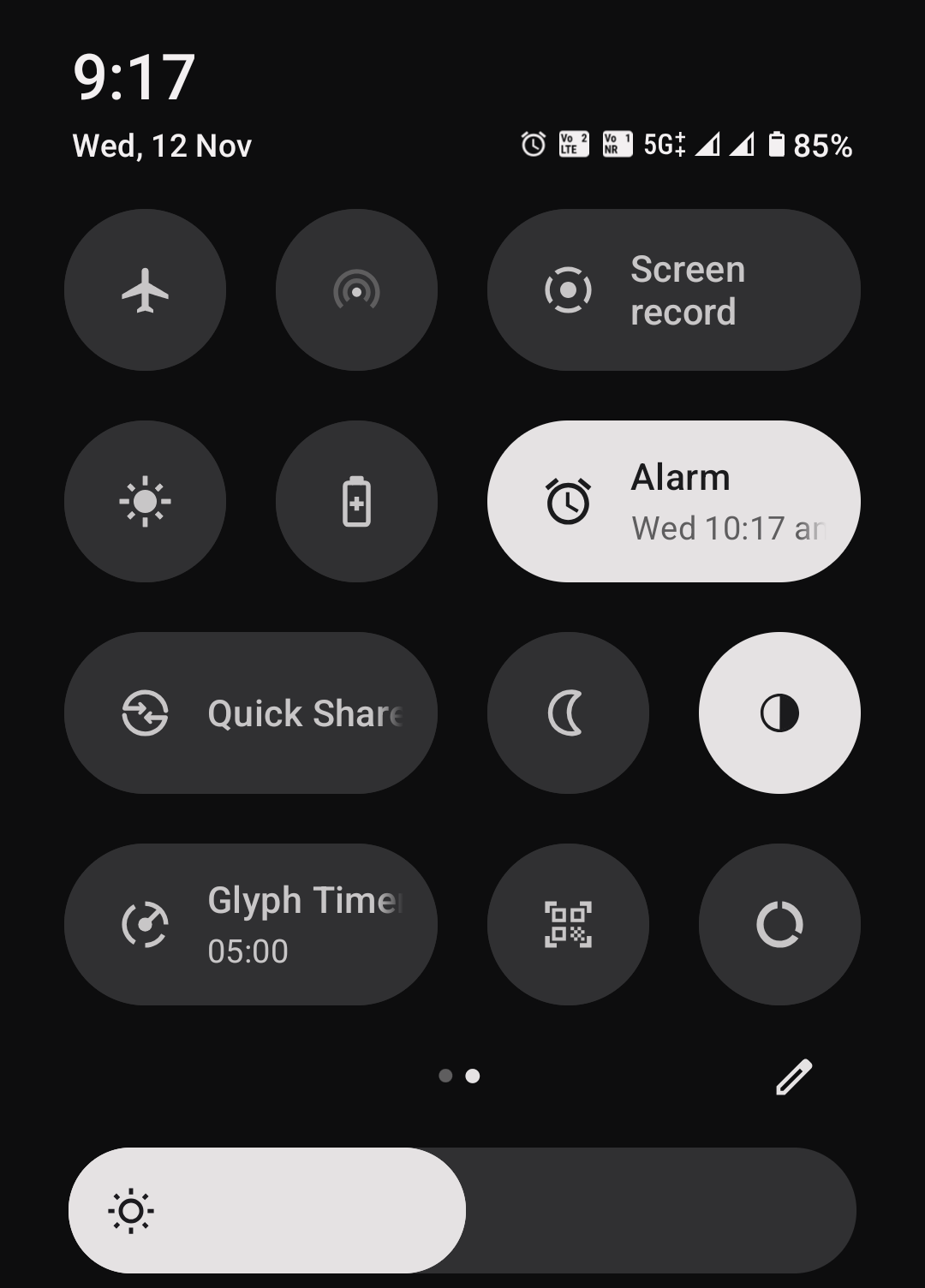Image resolution: width=925 pixels, height=1288 pixels.
Task: Enable the hotspot tile
Action: click(356, 290)
